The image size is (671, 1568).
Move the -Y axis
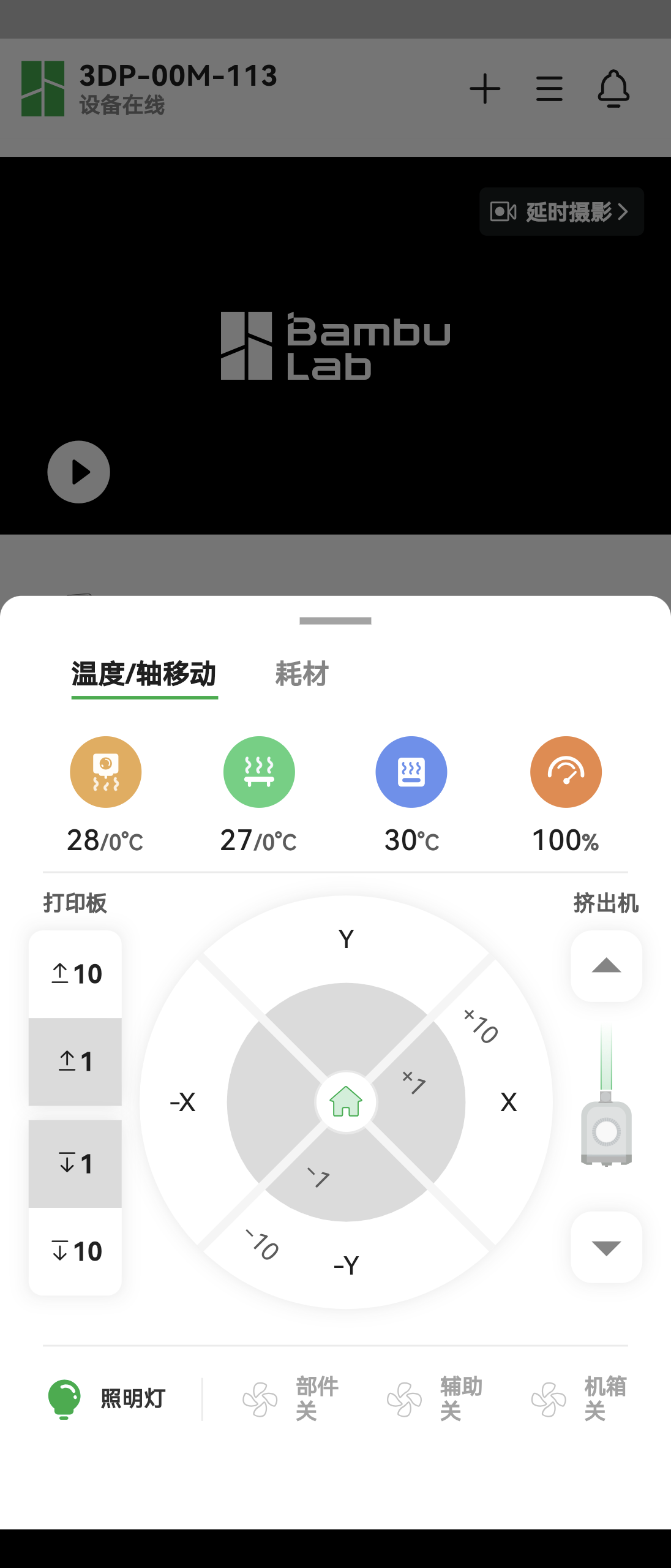pyautogui.click(x=347, y=1265)
